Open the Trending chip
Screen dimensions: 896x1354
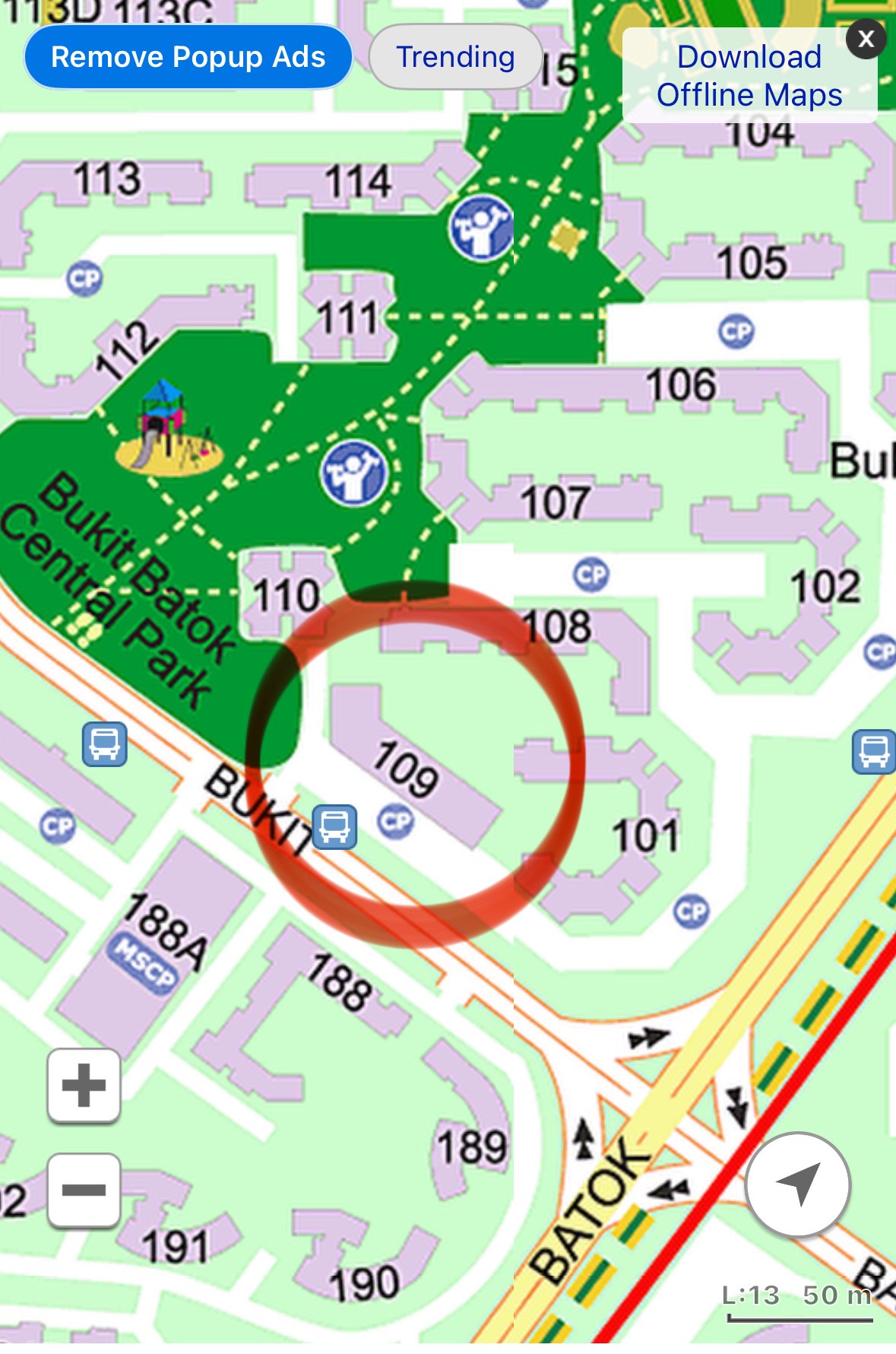455,57
